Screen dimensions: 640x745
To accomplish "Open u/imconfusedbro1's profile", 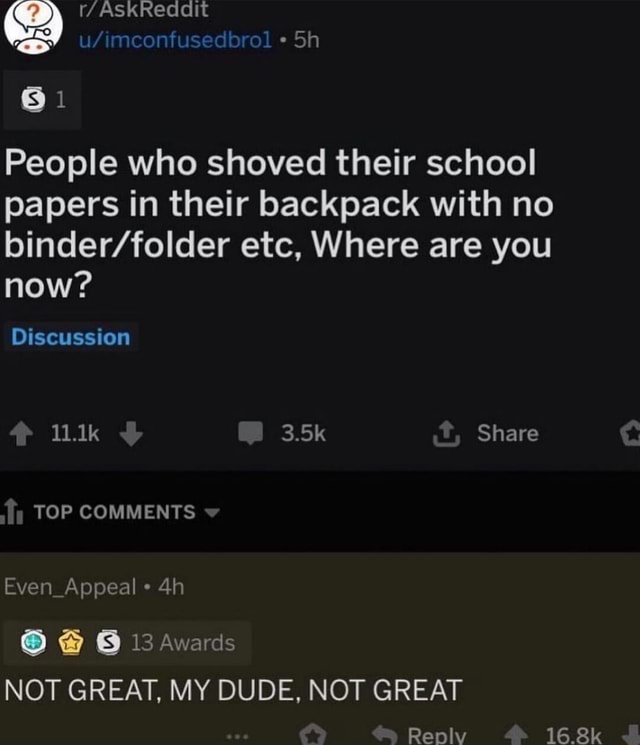I will tap(175, 40).
